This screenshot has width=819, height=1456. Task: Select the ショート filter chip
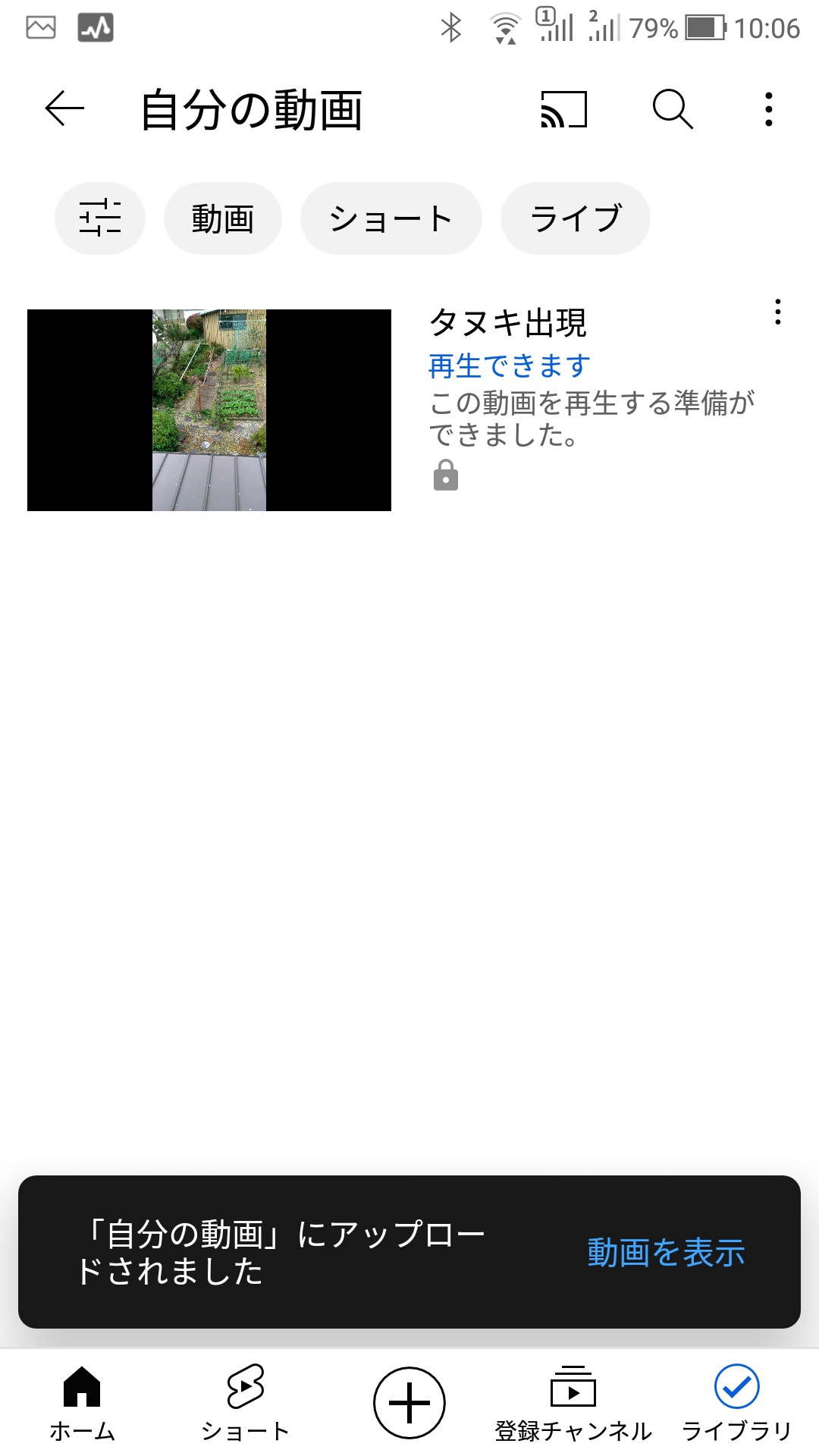coord(391,218)
